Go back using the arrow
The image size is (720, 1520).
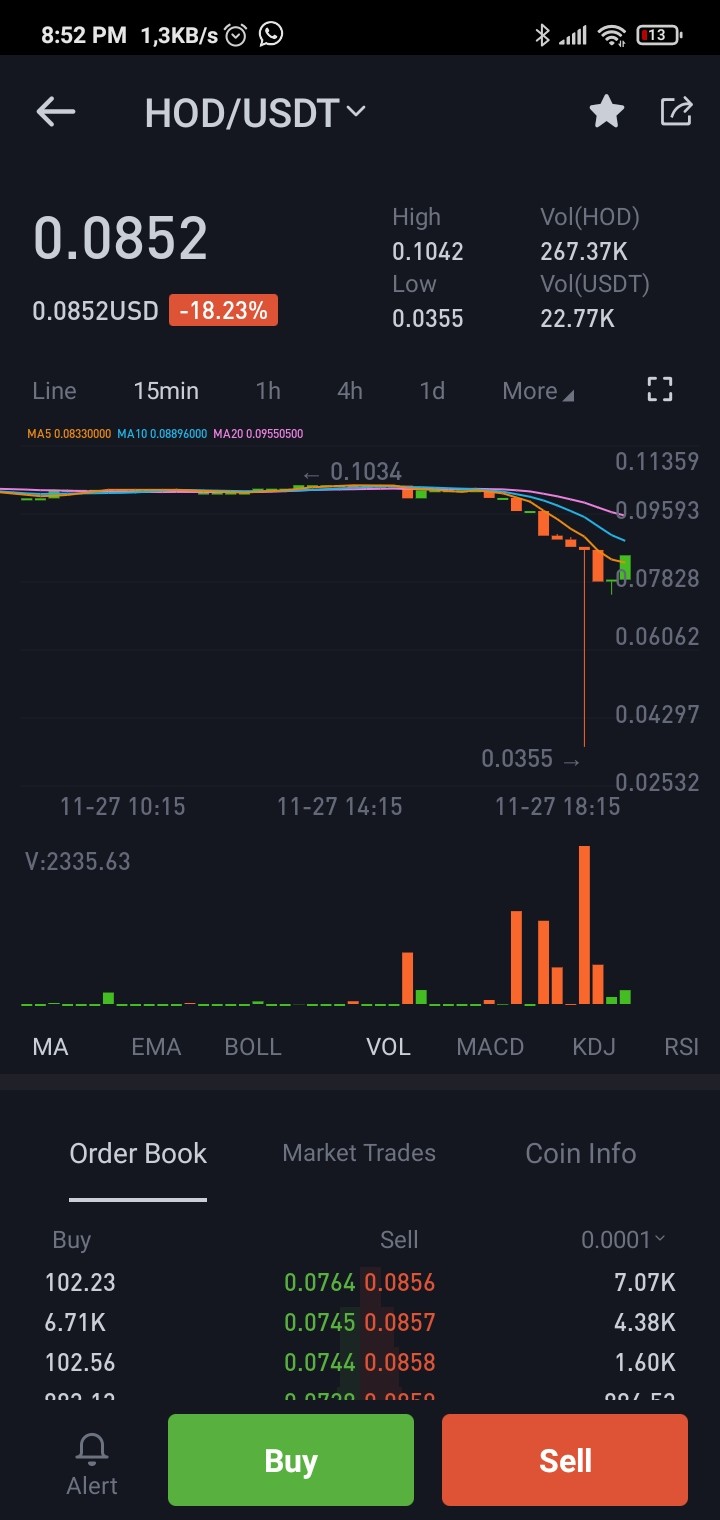[x=56, y=112]
